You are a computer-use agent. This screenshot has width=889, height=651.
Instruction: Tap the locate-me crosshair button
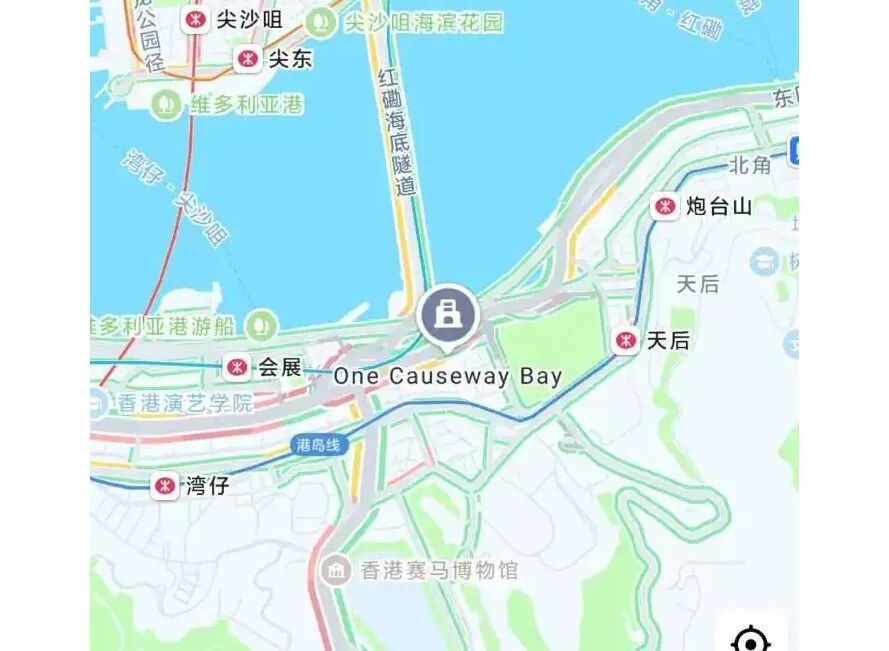pyautogui.click(x=750, y=638)
